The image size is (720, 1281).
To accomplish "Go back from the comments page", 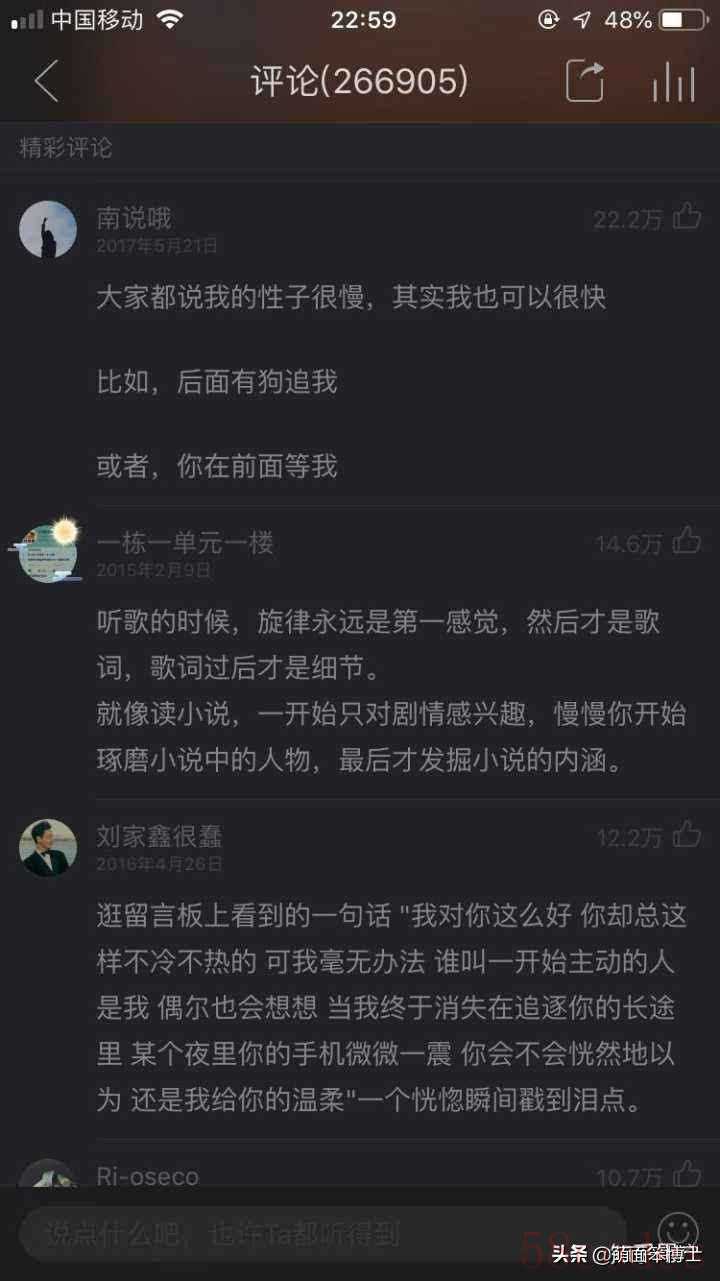I will [45, 81].
